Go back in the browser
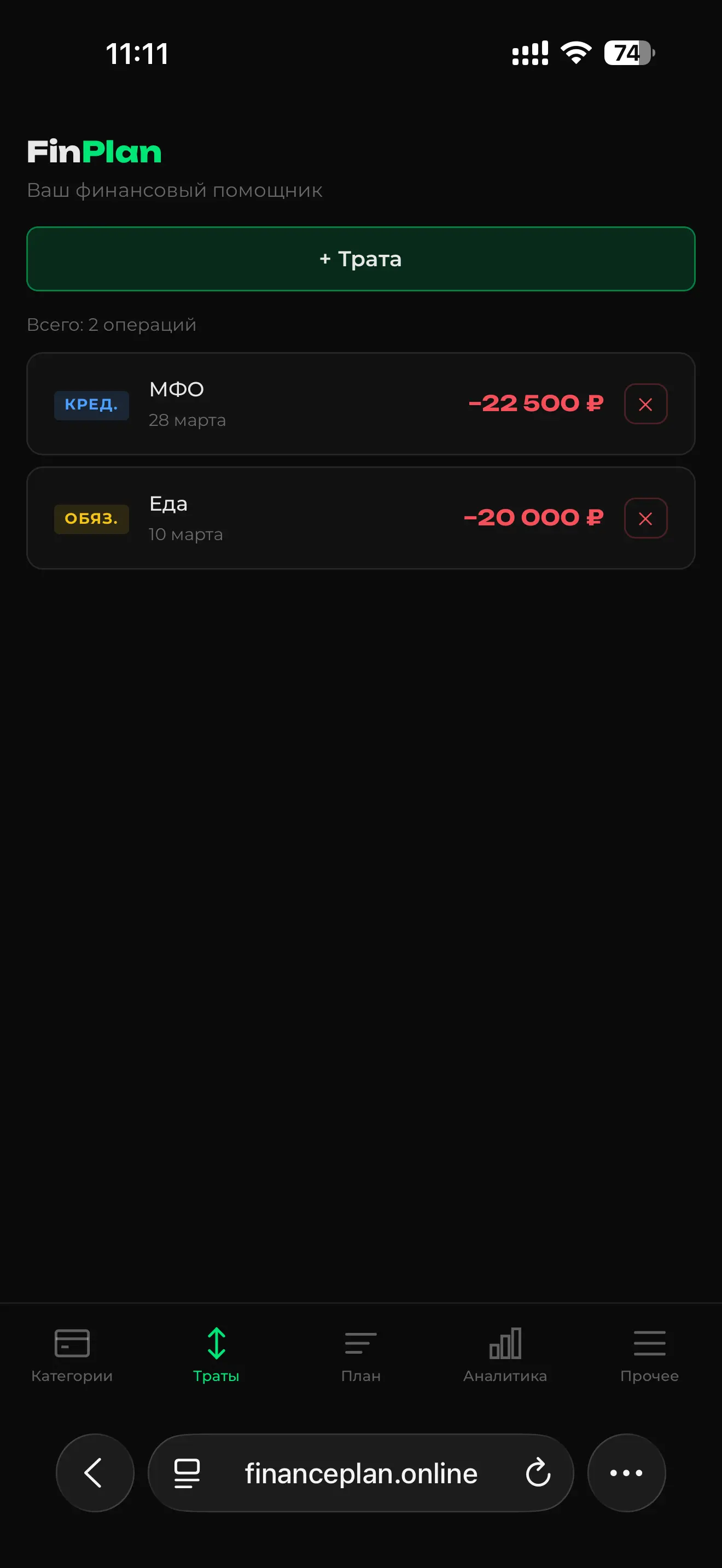This screenshot has width=722, height=1568. point(95,1472)
